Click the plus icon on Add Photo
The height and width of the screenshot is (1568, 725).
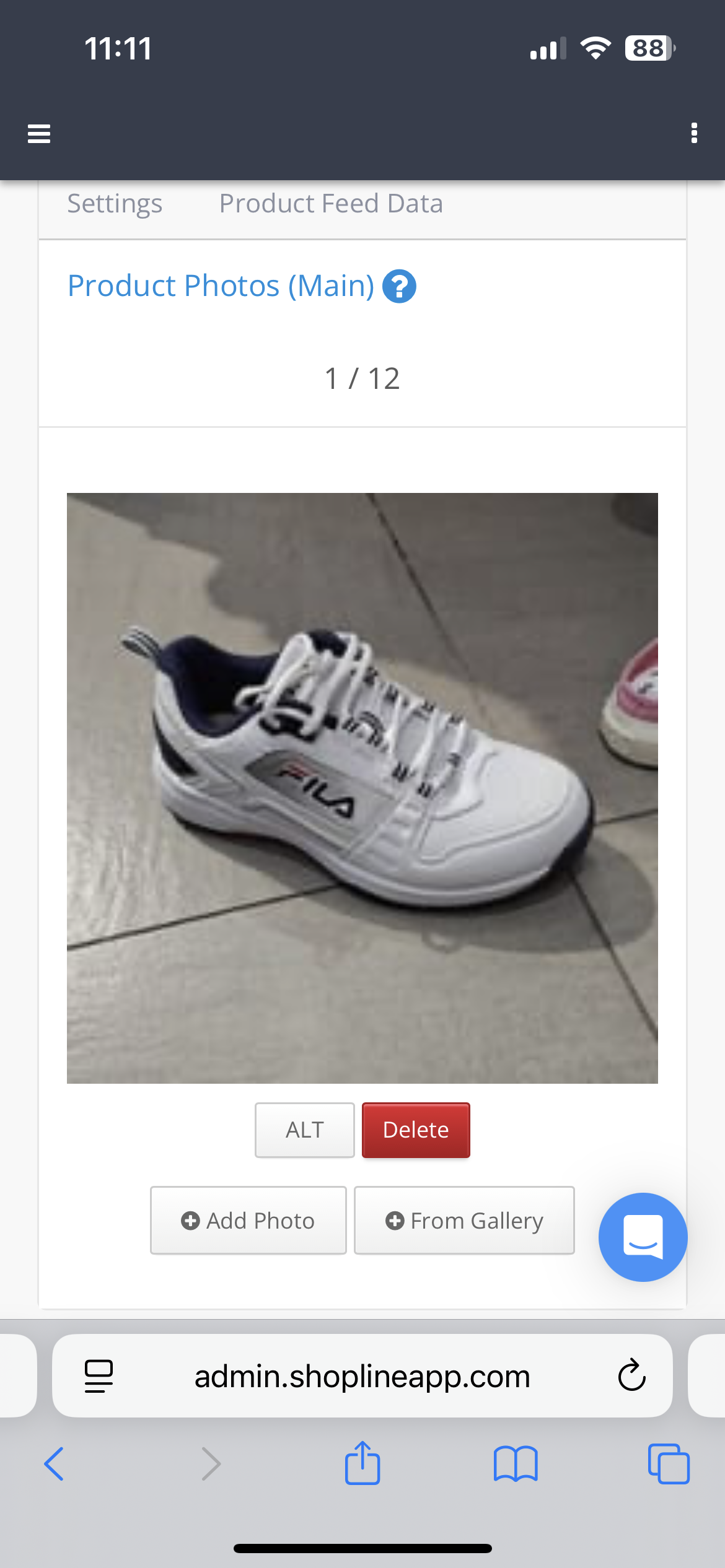point(190,1220)
